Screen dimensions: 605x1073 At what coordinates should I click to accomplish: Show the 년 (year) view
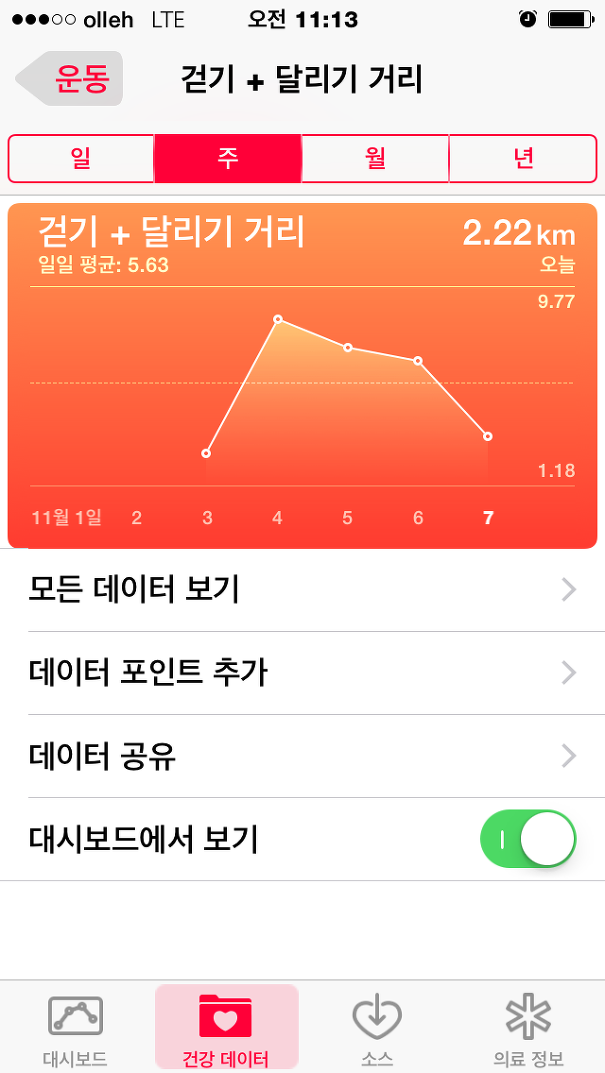[x=523, y=159]
